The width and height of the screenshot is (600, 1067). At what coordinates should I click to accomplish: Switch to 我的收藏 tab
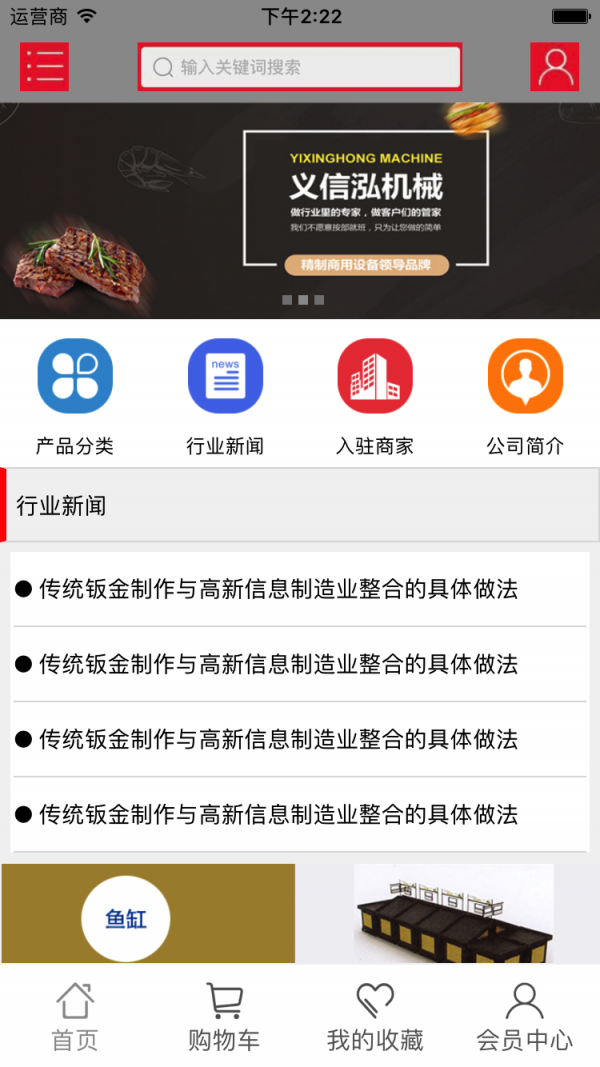[375, 1016]
